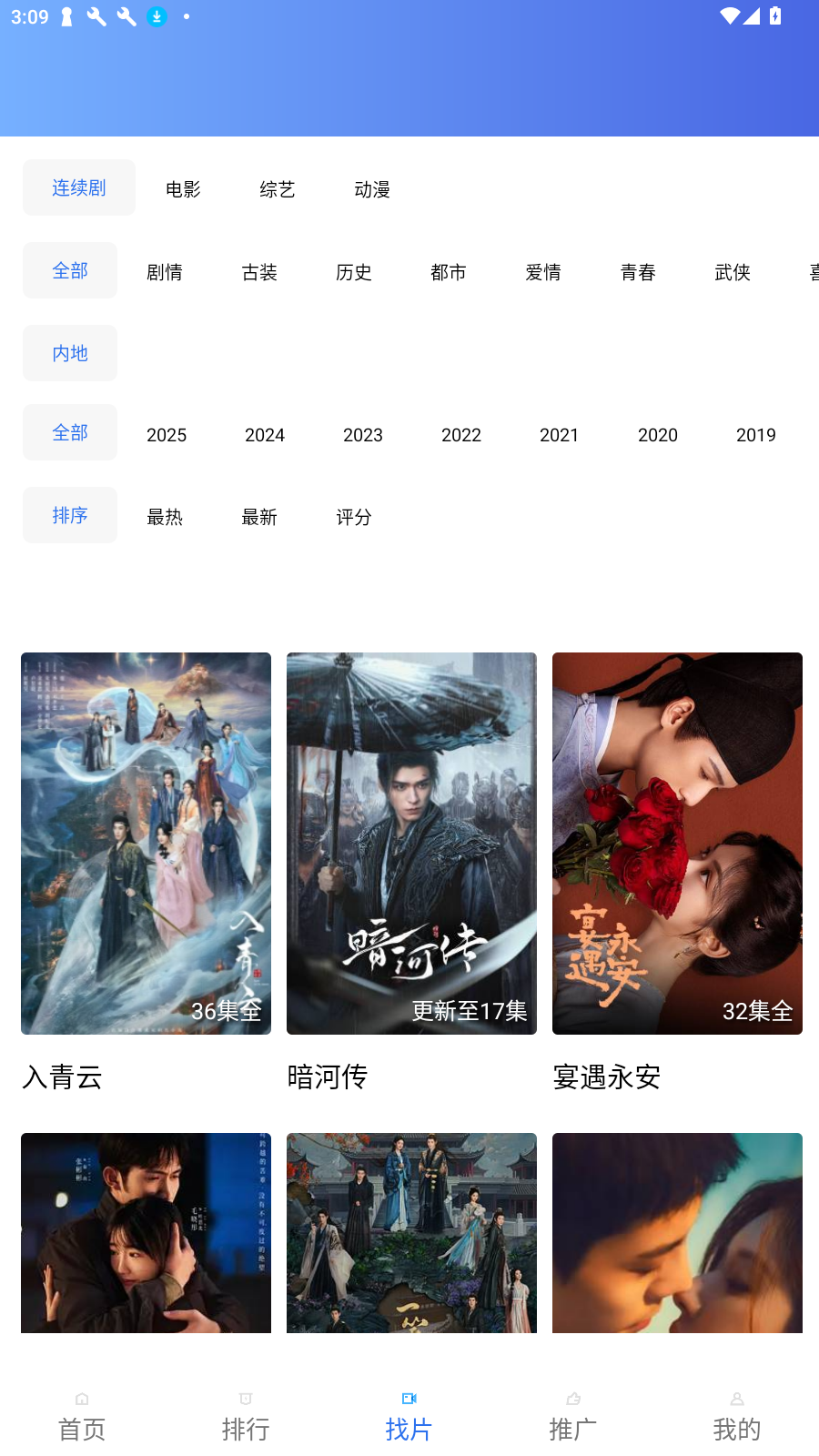Switch to the 电影 movies tab
This screenshot has height=1456, width=819.
[x=182, y=187]
